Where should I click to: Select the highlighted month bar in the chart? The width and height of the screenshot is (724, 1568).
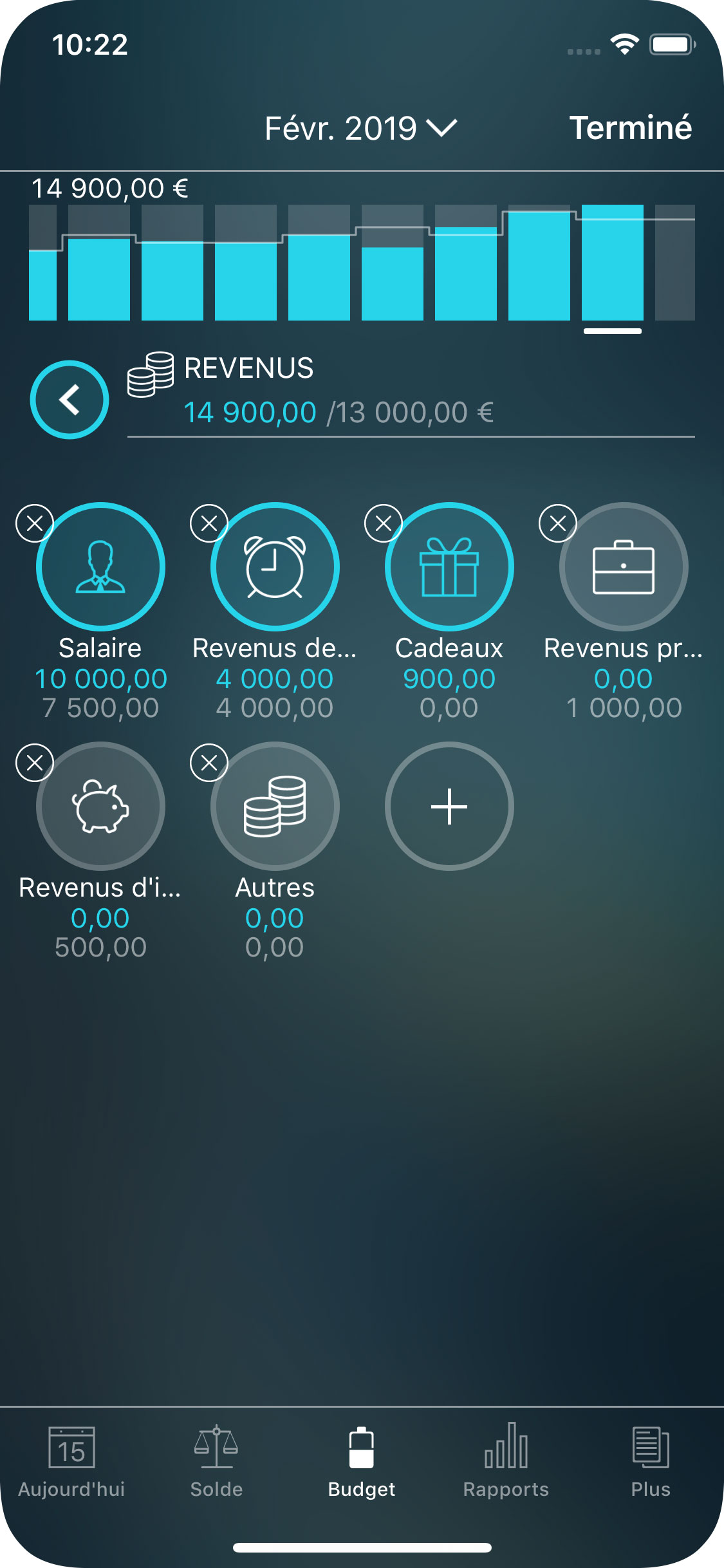click(611, 264)
